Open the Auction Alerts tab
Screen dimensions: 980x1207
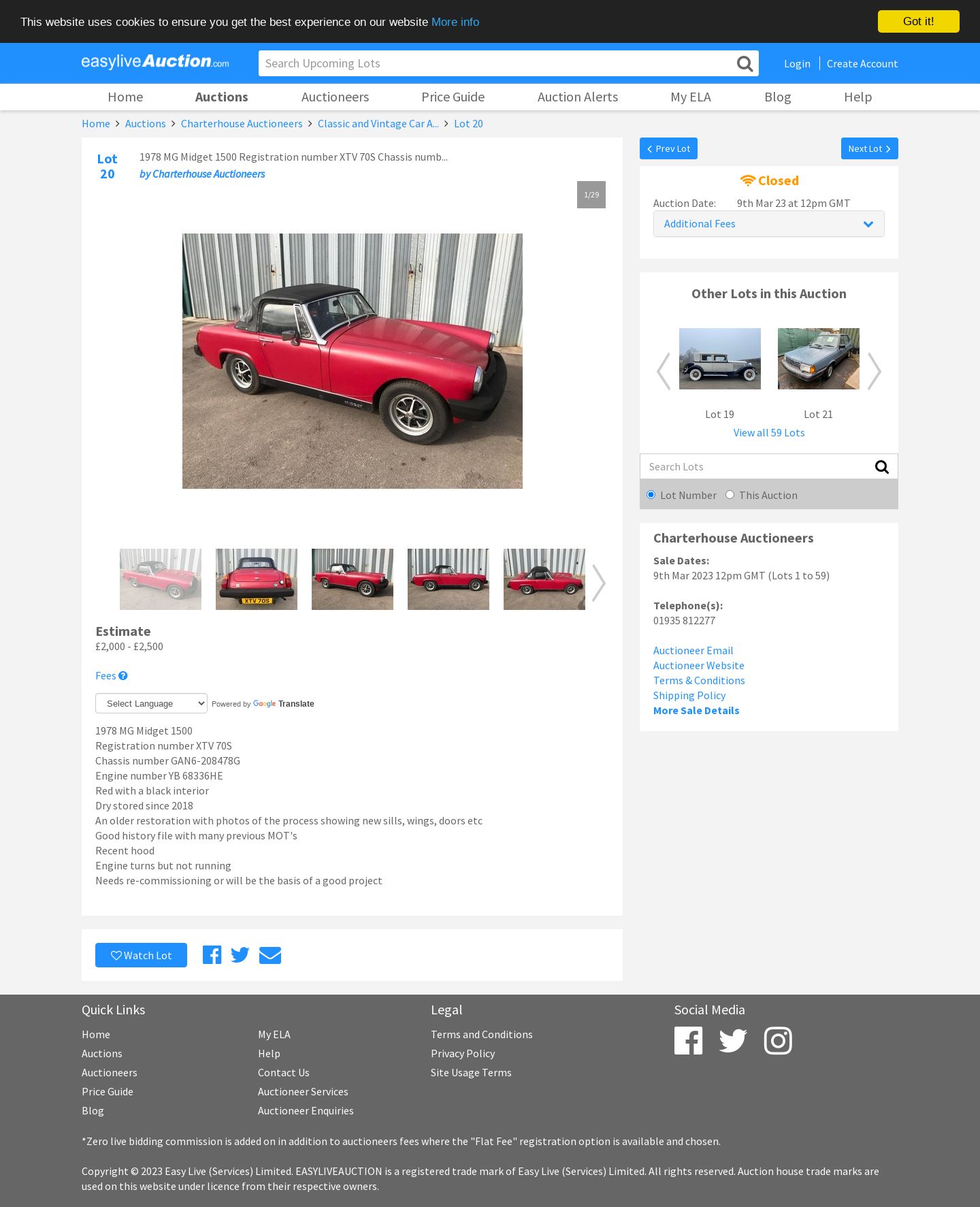[x=577, y=97]
